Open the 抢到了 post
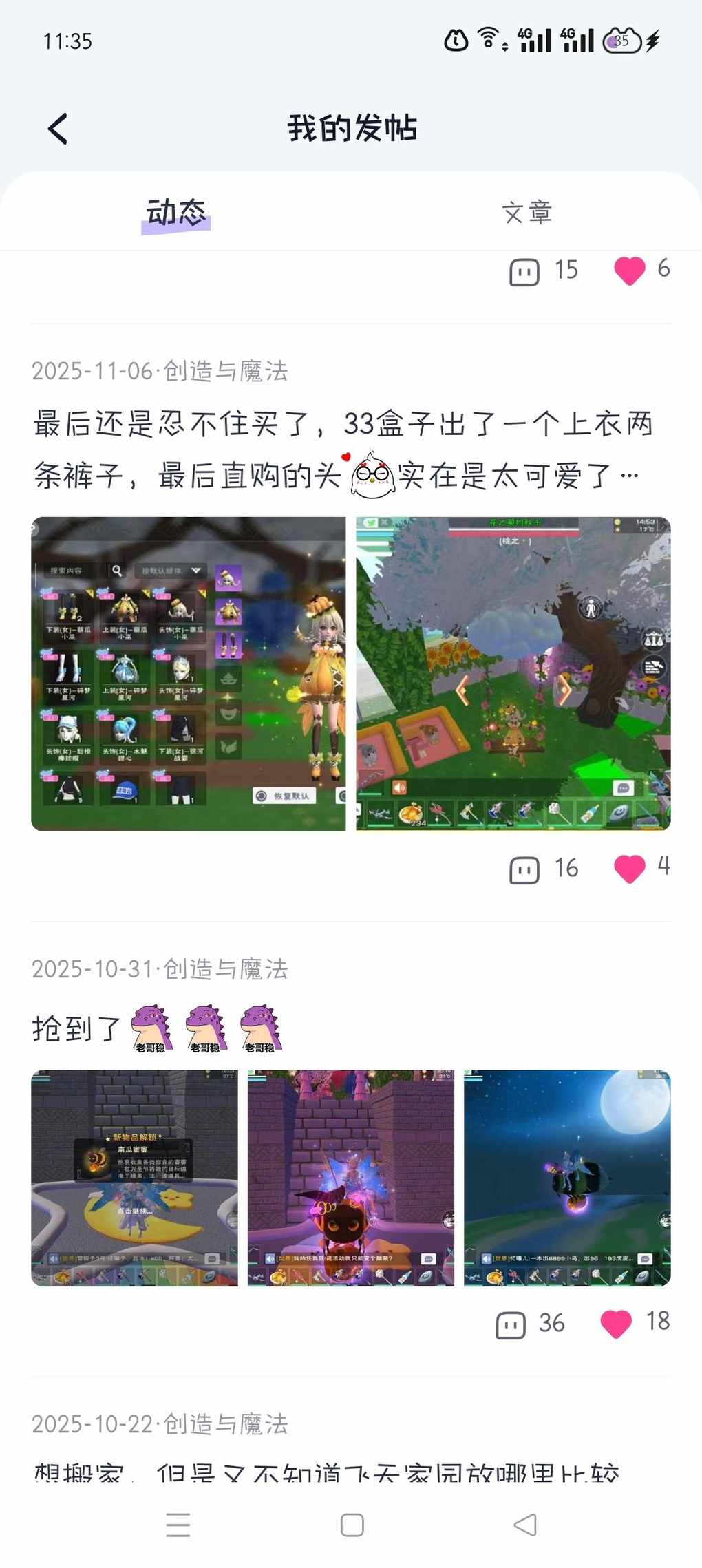This screenshot has width=702, height=1568. coord(76,1029)
